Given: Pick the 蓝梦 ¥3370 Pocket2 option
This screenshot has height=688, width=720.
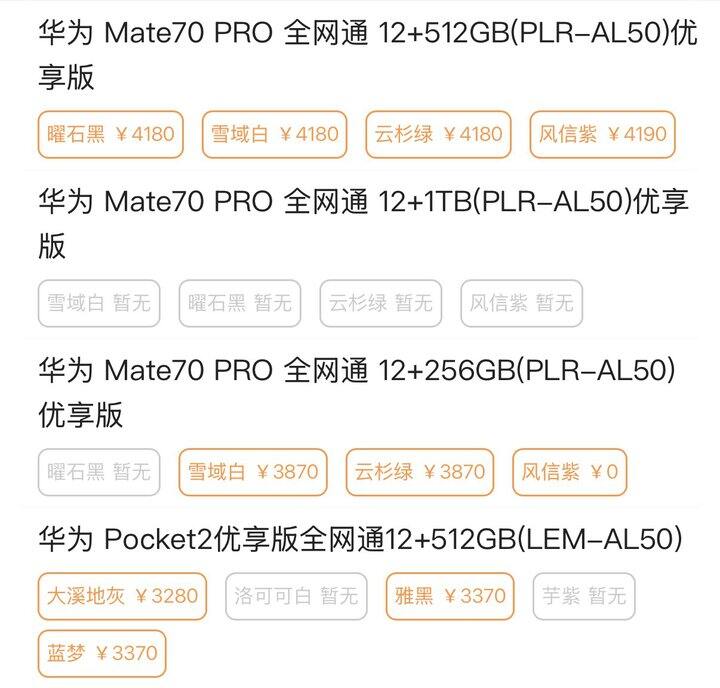Looking at the screenshot, I should (102, 653).
